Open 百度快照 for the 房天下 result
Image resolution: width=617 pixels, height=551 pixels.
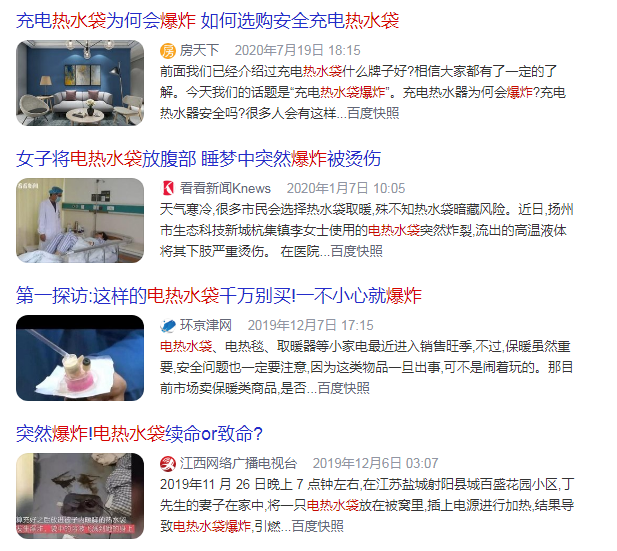373,113
